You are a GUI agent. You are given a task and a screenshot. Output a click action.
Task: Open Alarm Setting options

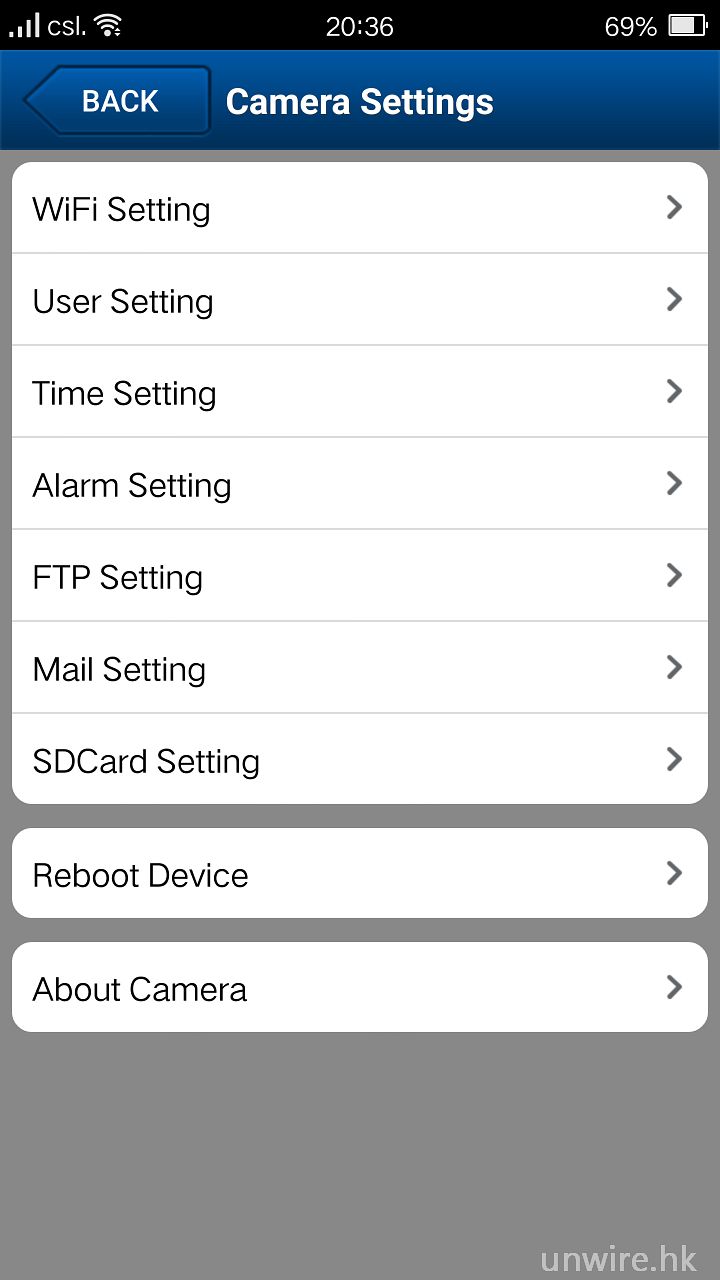click(x=360, y=485)
